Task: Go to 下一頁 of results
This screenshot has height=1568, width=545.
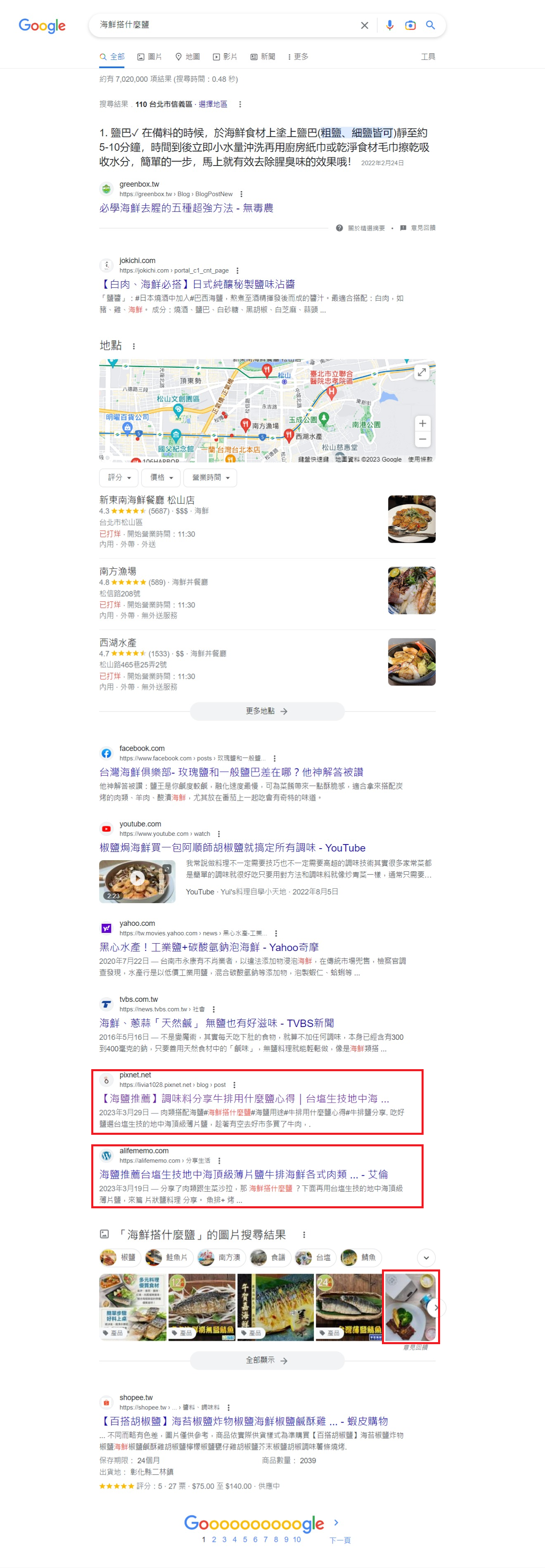Action: click(339, 1540)
